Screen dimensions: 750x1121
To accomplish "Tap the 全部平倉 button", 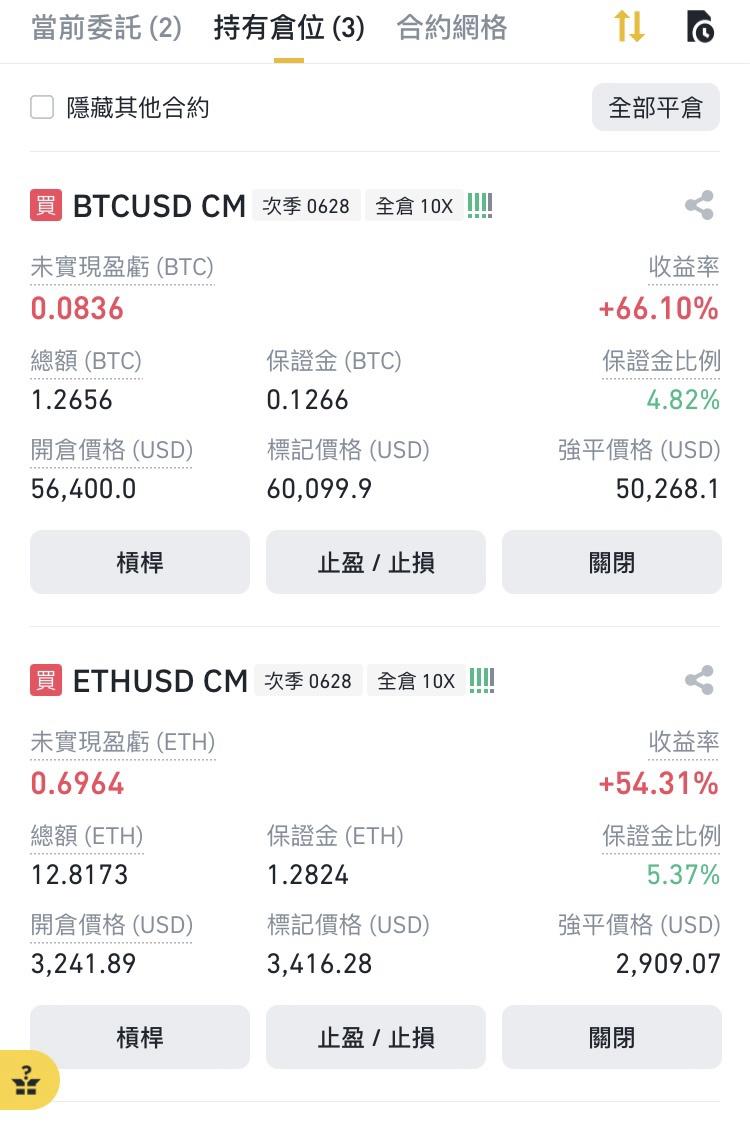I will coord(655,107).
